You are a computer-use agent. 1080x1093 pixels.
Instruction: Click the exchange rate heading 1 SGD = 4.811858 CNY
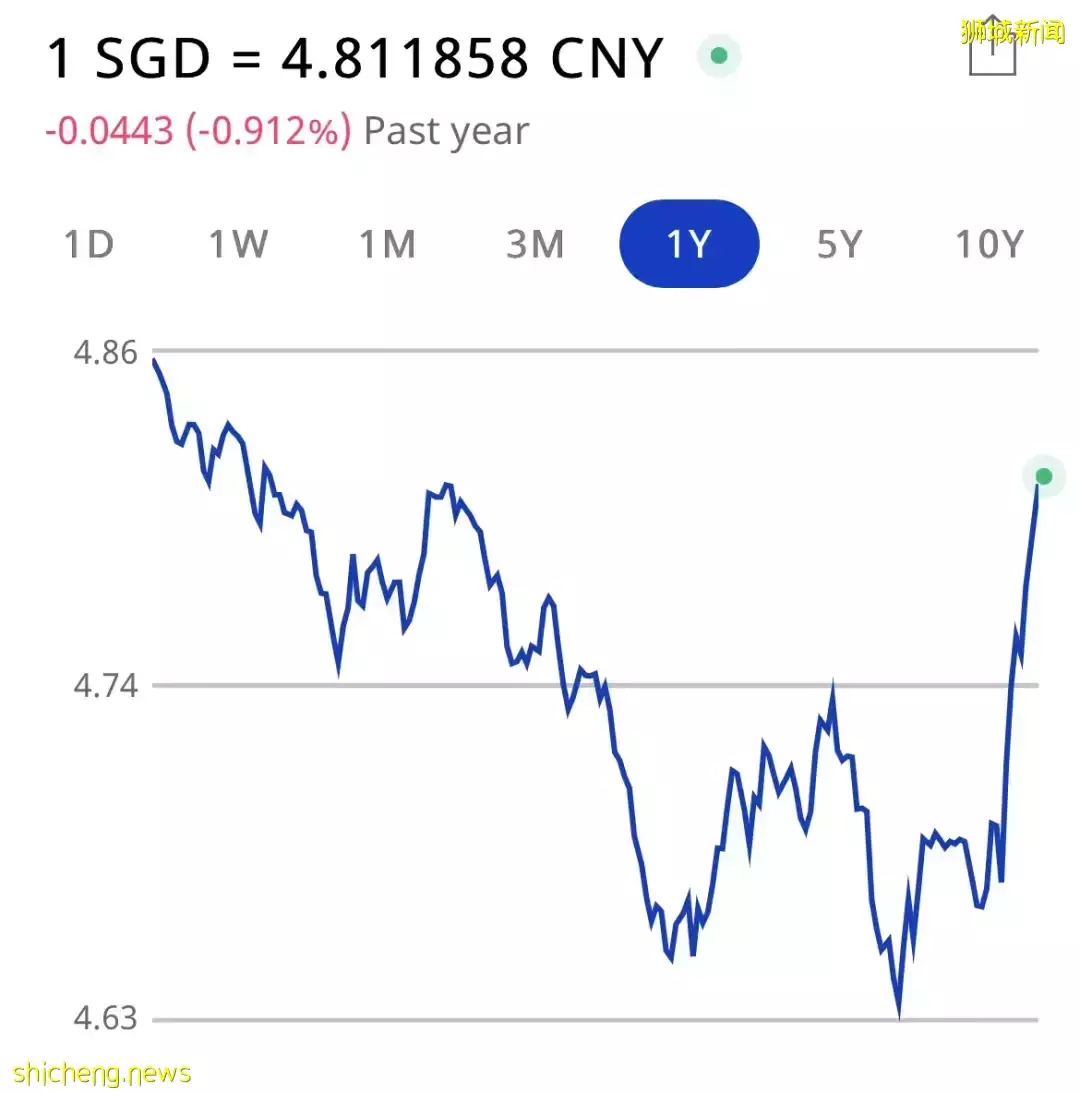(x=355, y=58)
